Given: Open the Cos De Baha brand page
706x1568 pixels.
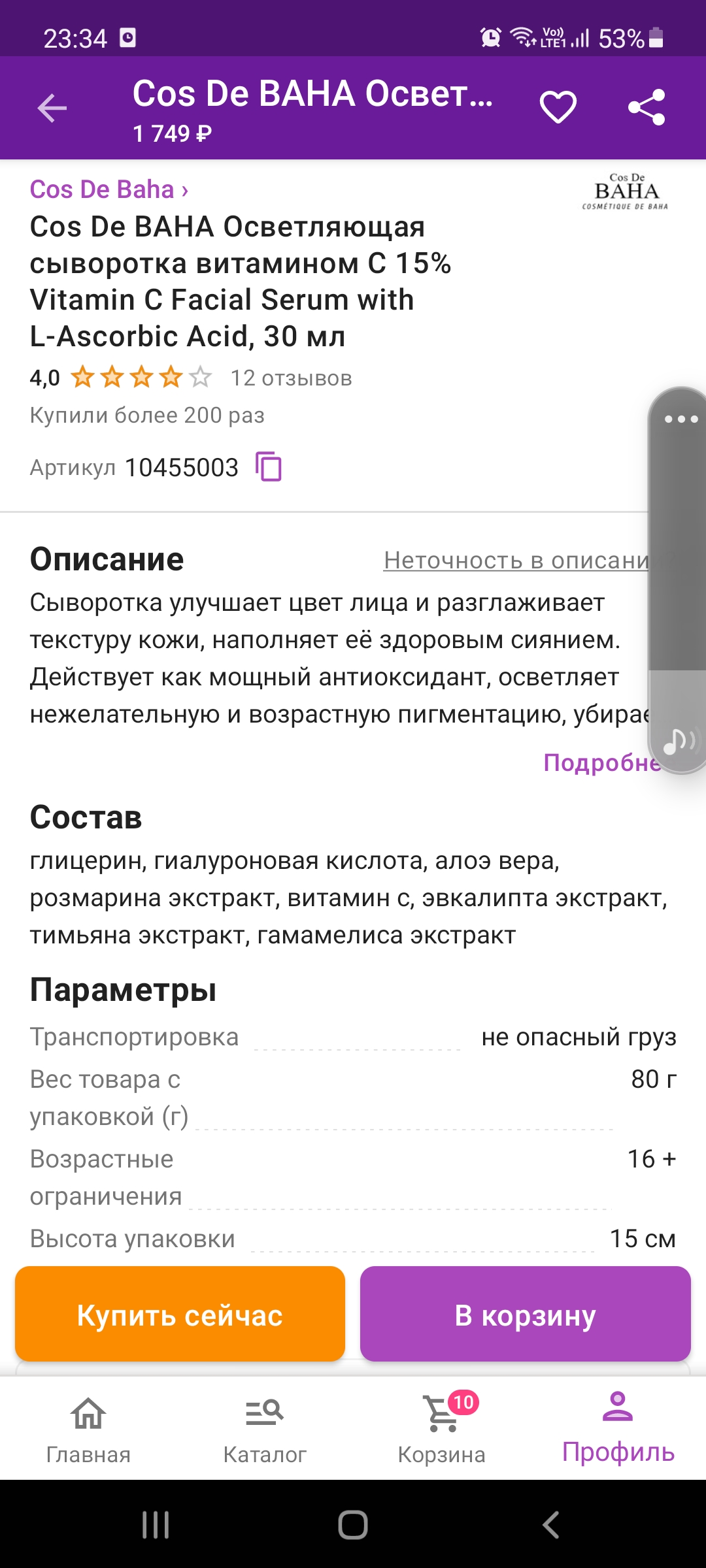Looking at the screenshot, I should [109, 189].
